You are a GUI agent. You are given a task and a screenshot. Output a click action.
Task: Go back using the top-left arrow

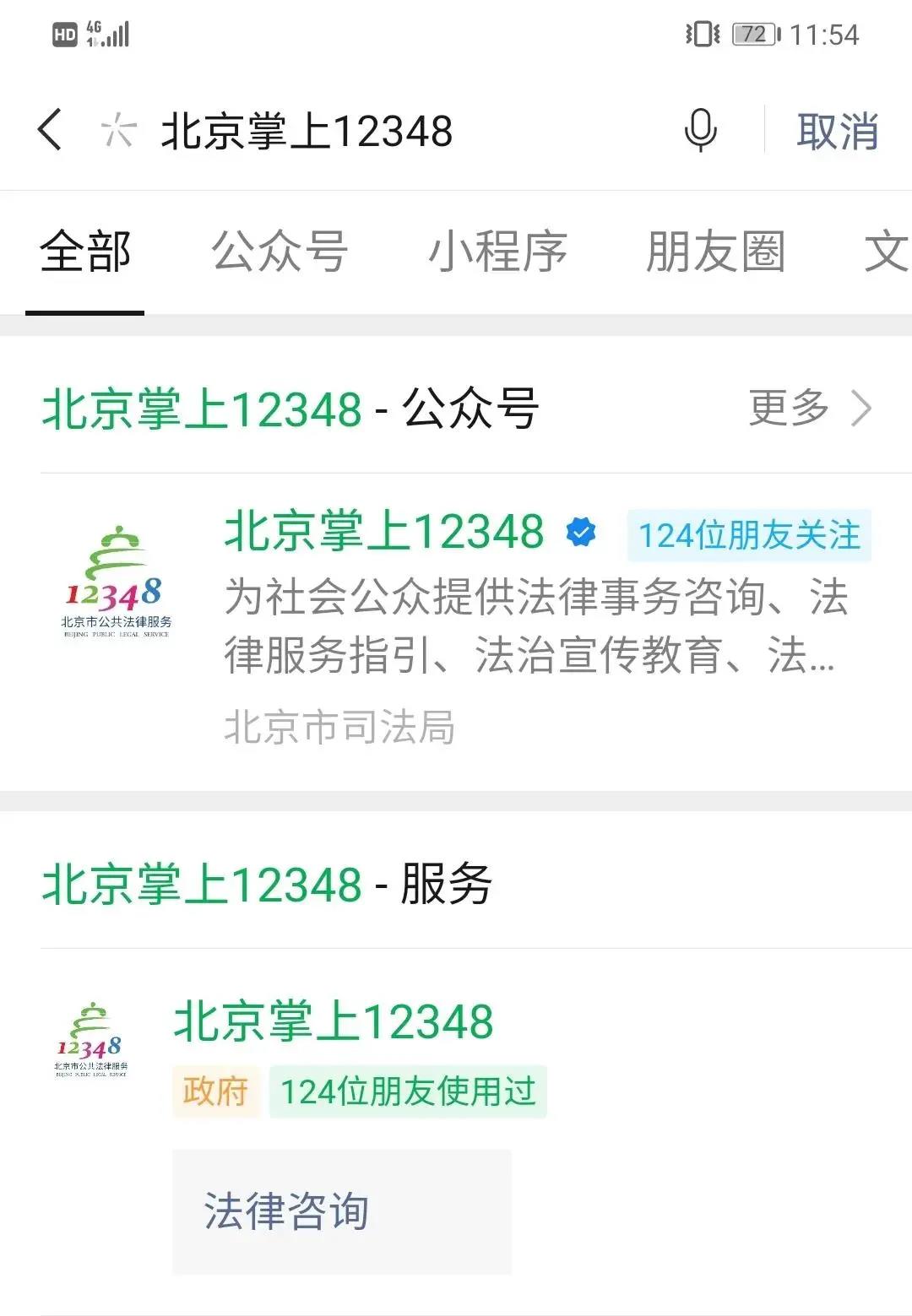pyautogui.click(x=51, y=130)
